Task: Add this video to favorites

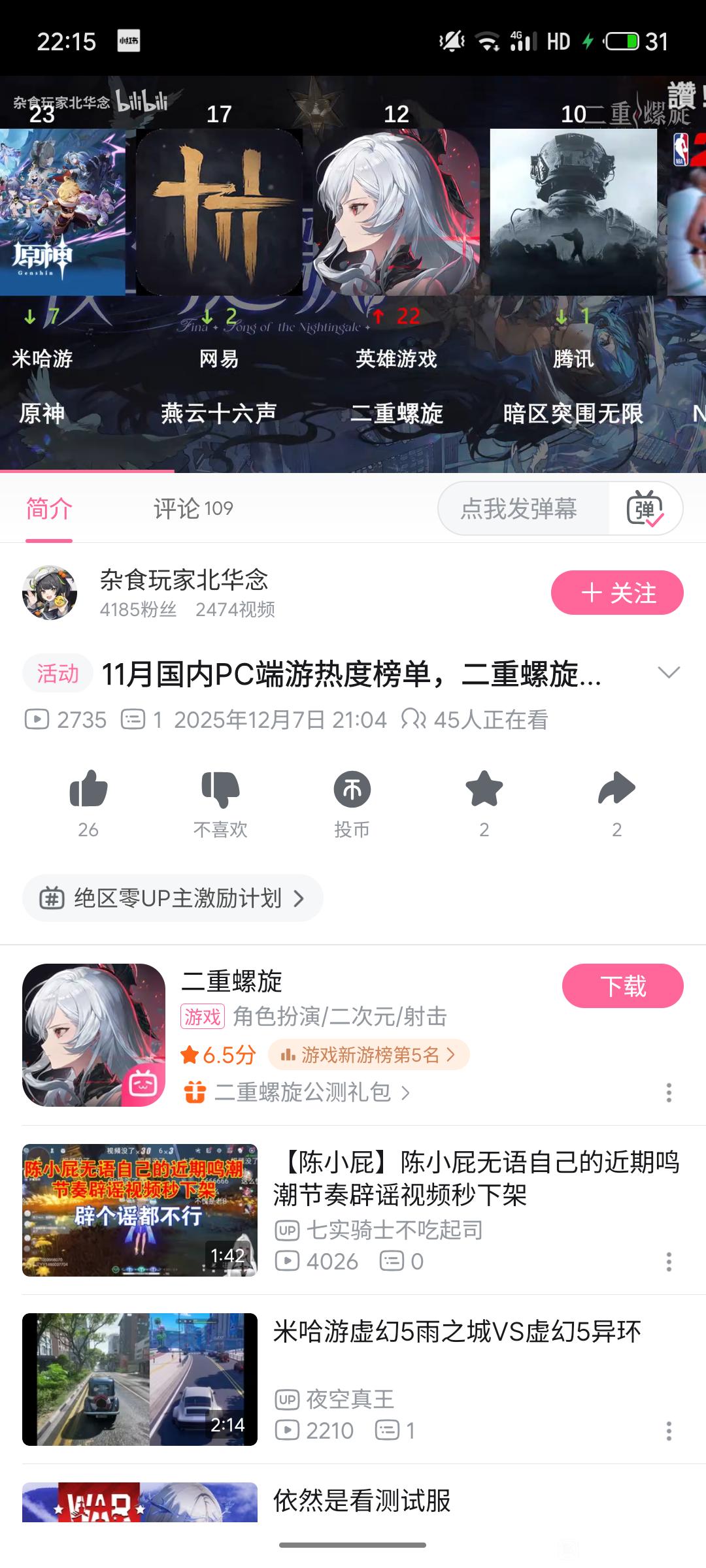Action: tap(484, 789)
